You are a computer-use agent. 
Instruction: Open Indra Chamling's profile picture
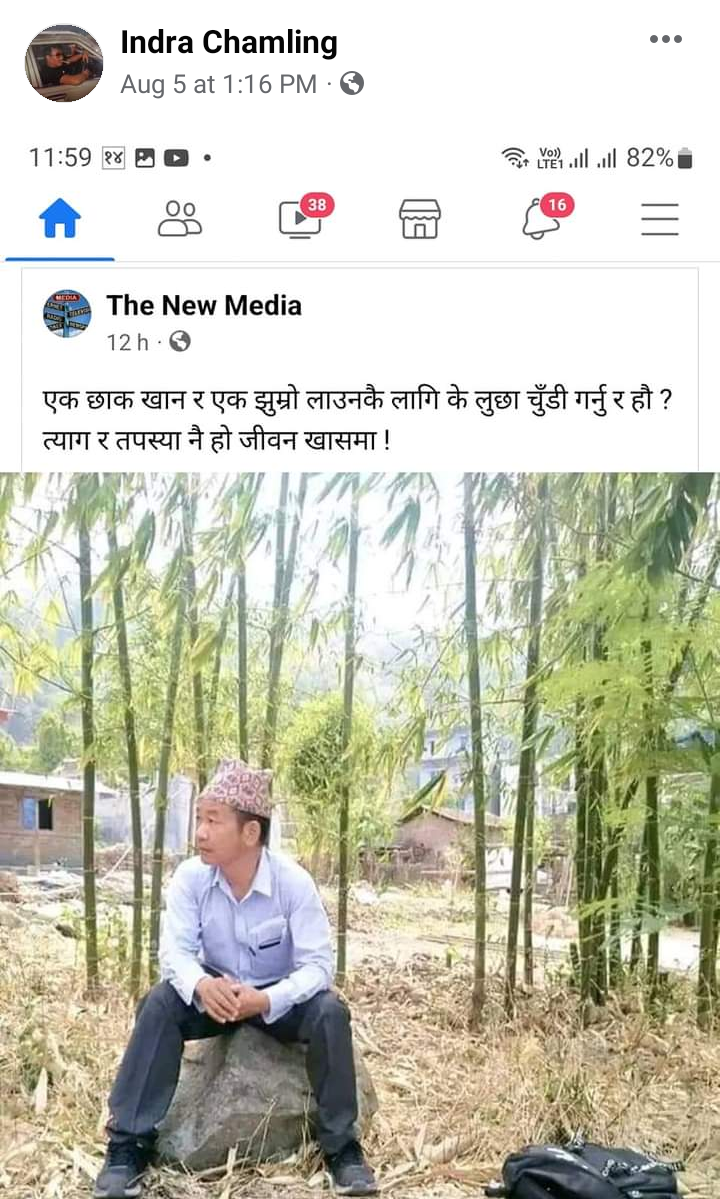64,63
